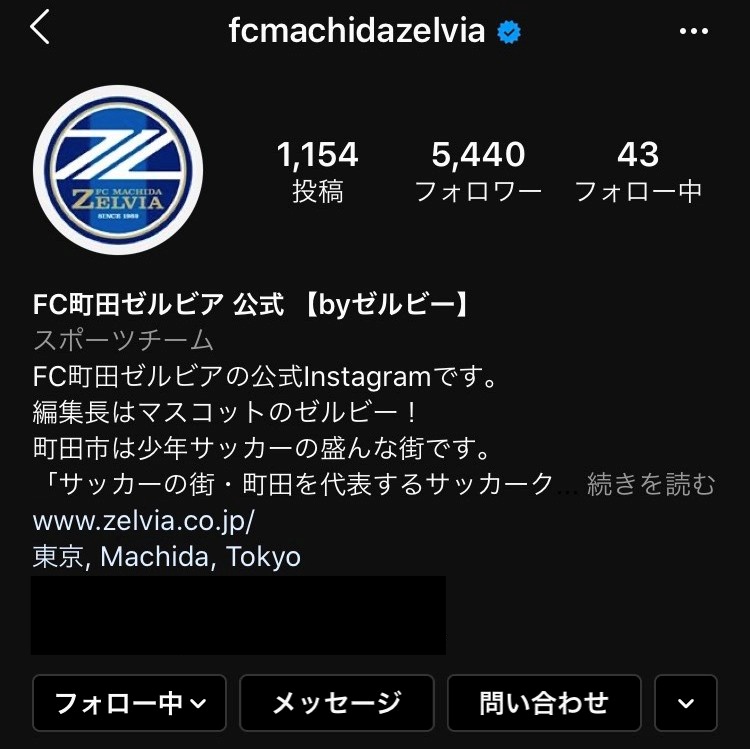The height and width of the screenshot is (749, 750).
Task: Open the 43 フォロー中 following list
Action: 638,171
